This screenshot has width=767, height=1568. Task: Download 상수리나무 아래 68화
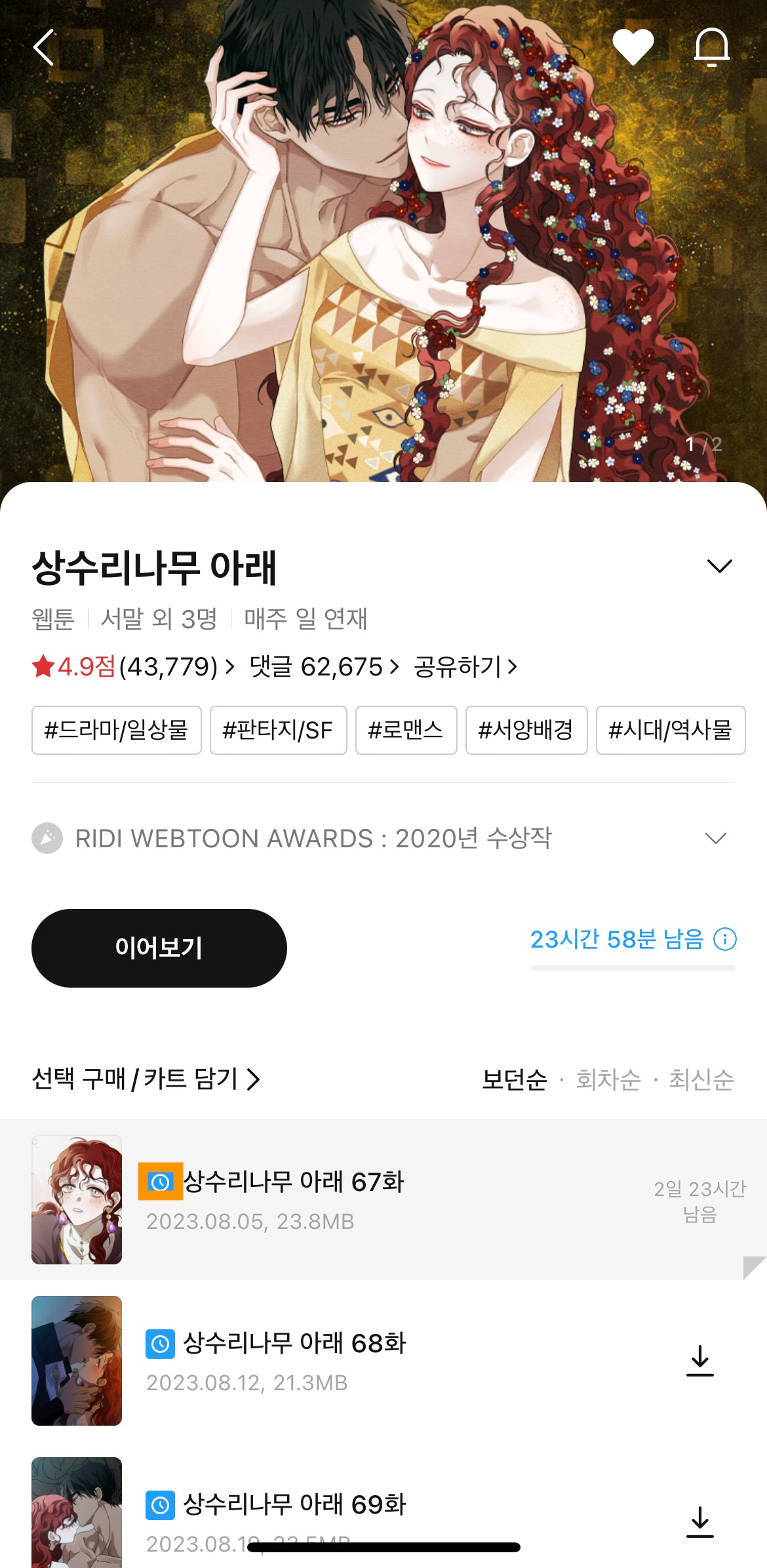(699, 1361)
